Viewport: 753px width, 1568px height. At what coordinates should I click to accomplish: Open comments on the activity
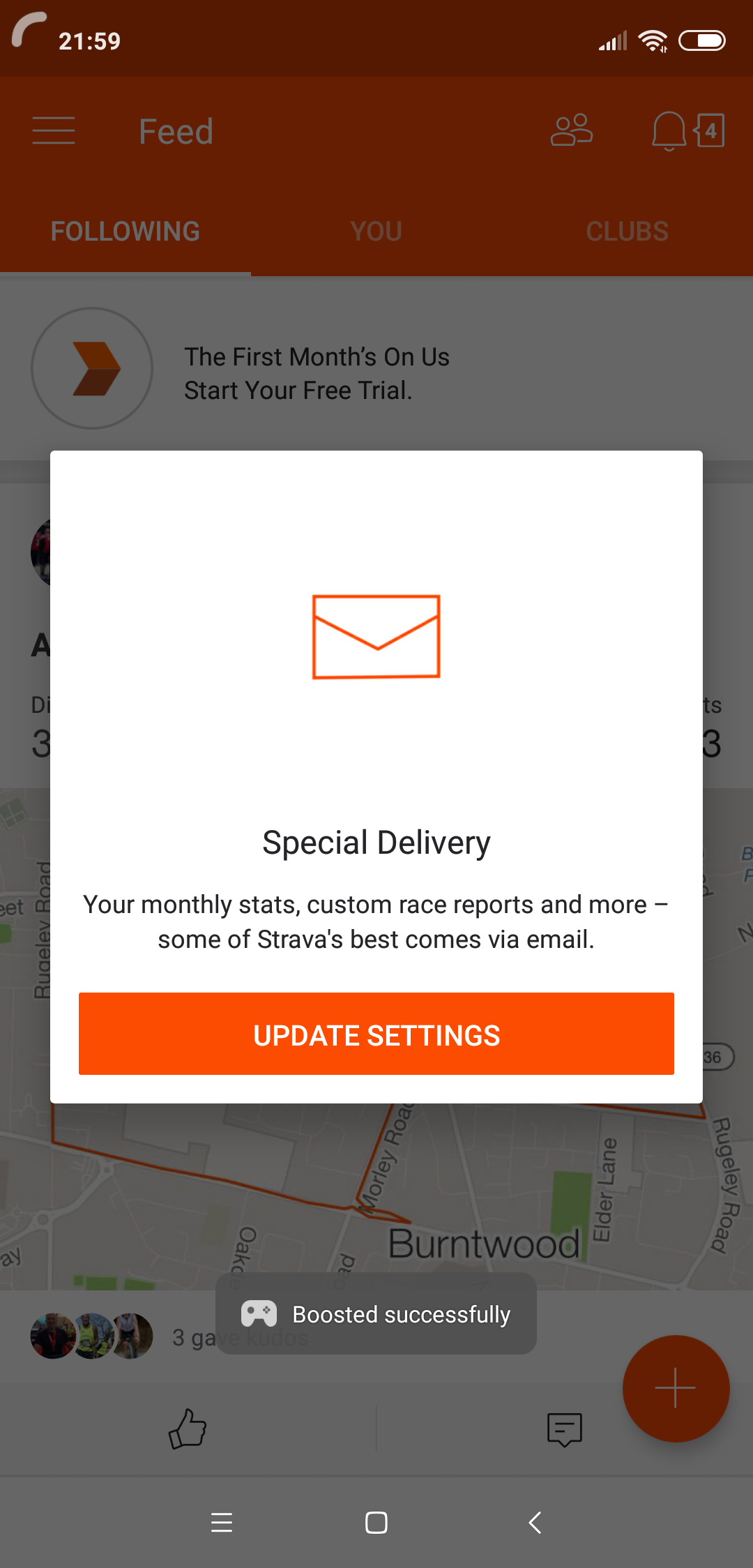[x=565, y=1429]
